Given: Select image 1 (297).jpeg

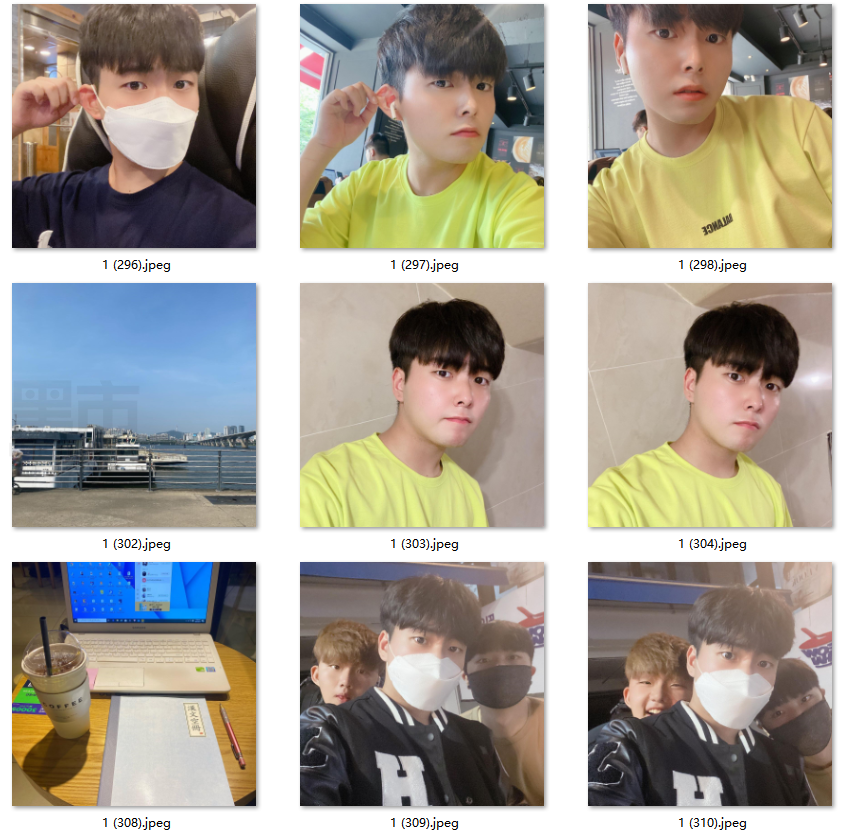Looking at the screenshot, I should tap(422, 126).
